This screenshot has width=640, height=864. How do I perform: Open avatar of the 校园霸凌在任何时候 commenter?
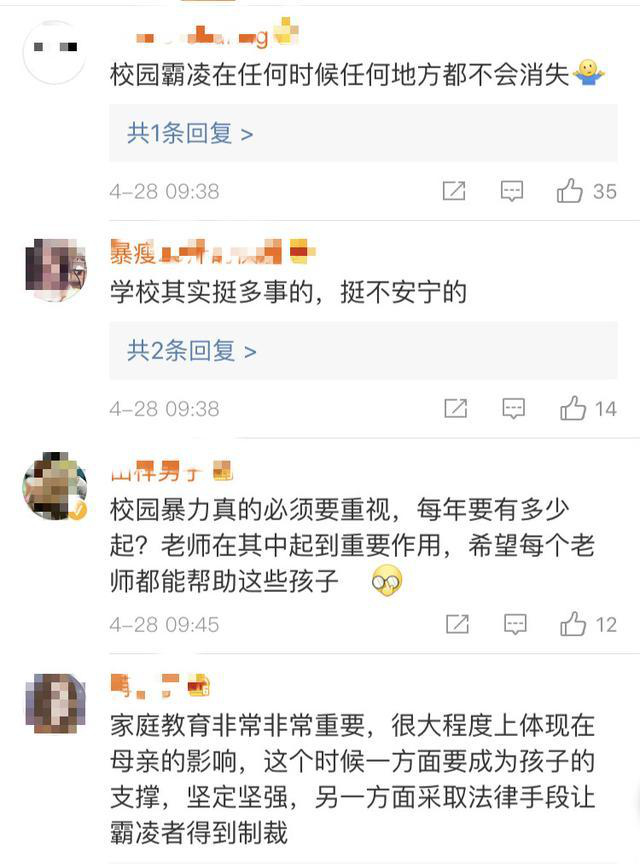coord(55,52)
